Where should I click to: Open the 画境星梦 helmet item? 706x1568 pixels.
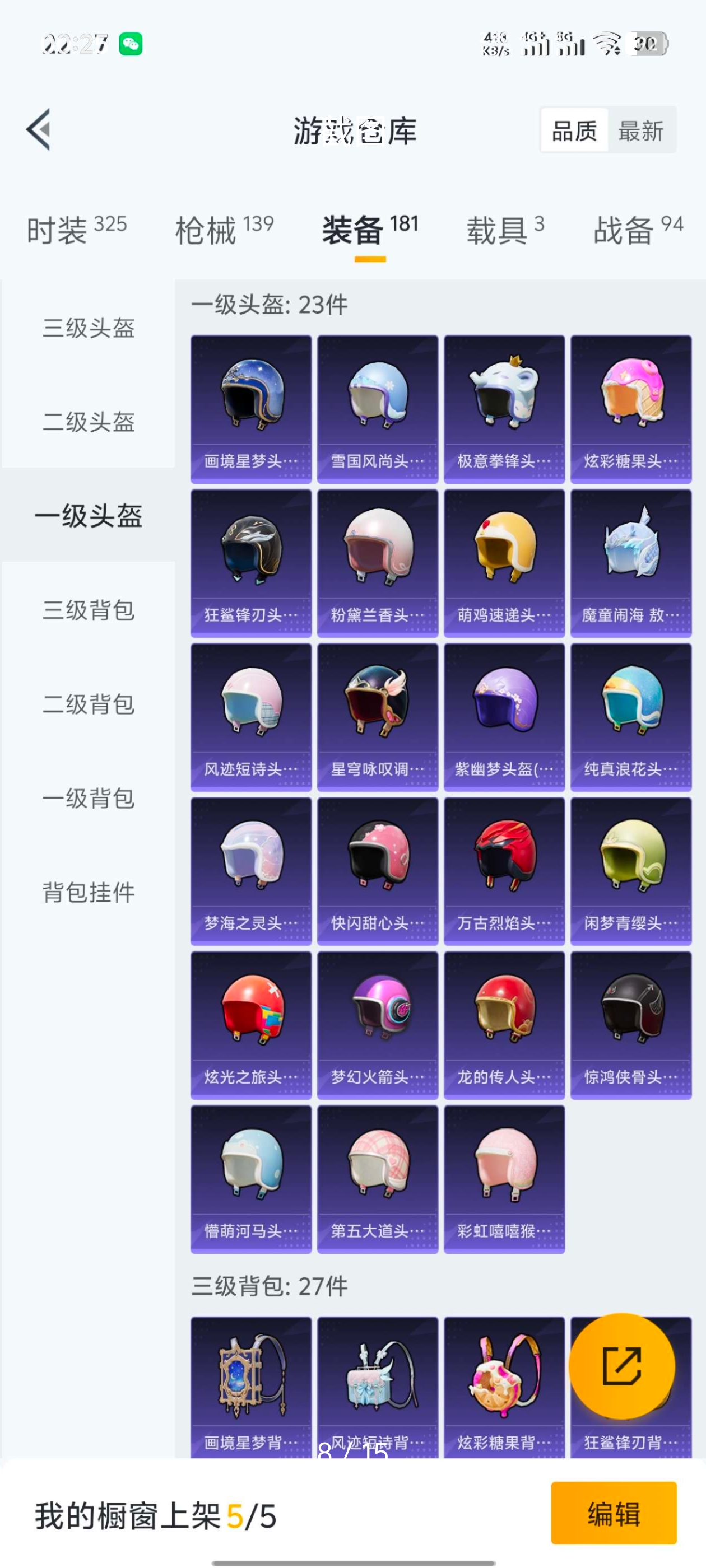tap(251, 408)
